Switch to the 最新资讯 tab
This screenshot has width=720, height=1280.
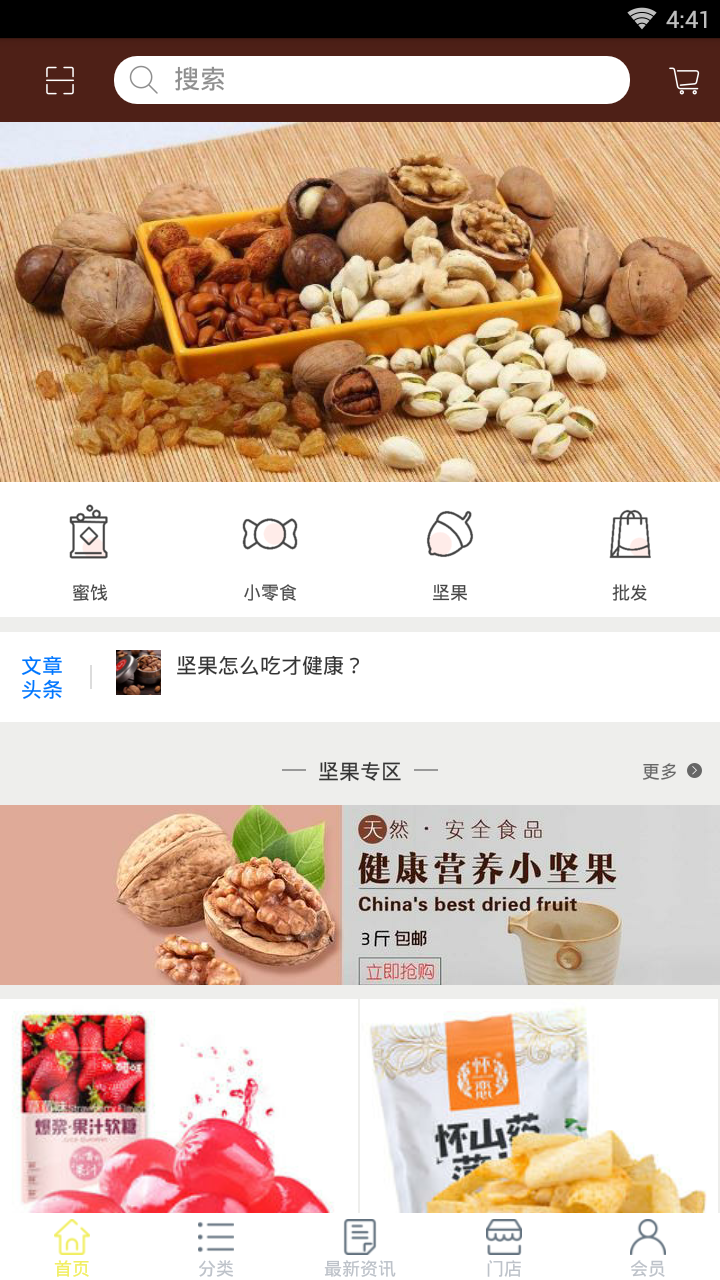[x=359, y=1243]
